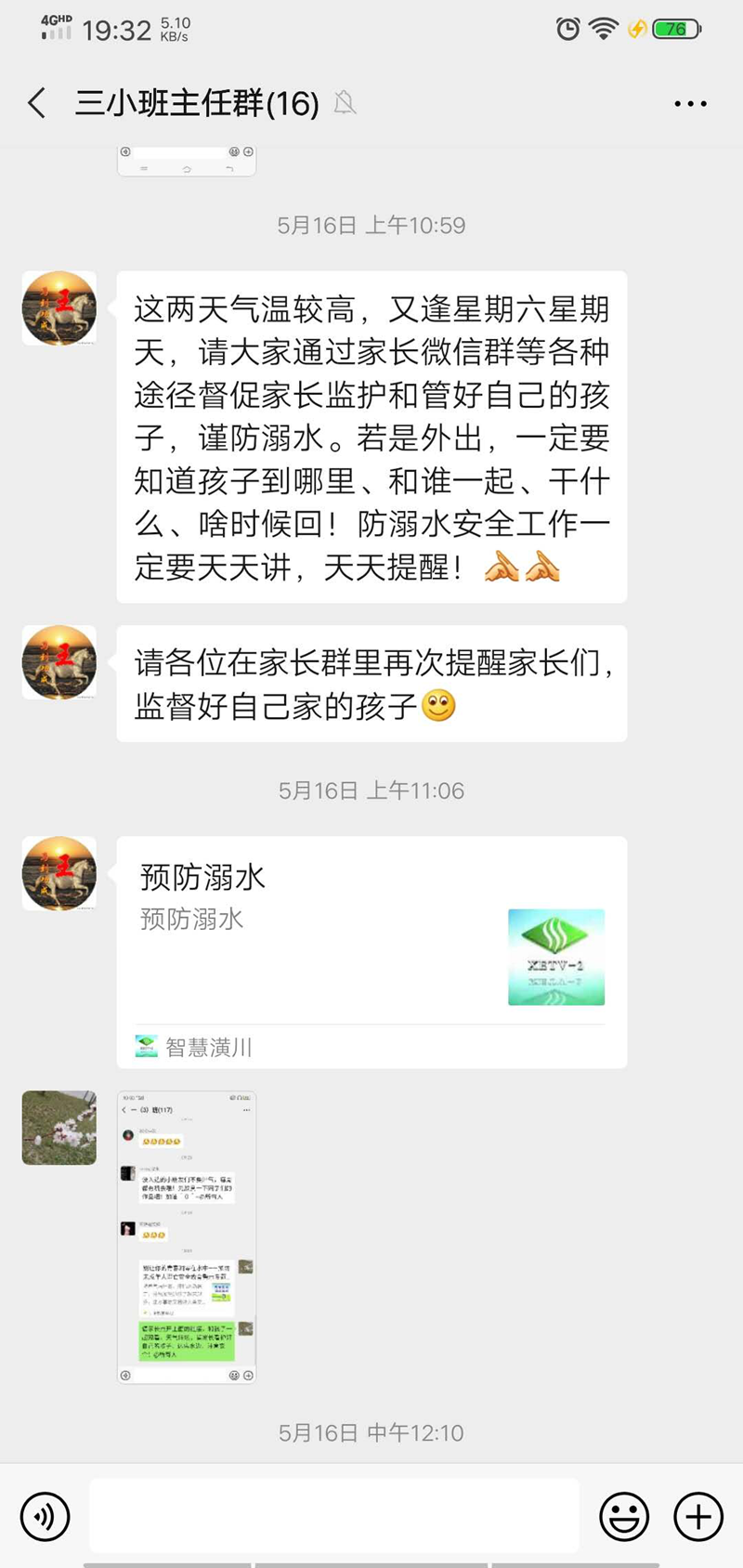This screenshot has width=743, height=1568.
Task: Open the shared chat screenshot thumbnail
Action: [186, 1240]
